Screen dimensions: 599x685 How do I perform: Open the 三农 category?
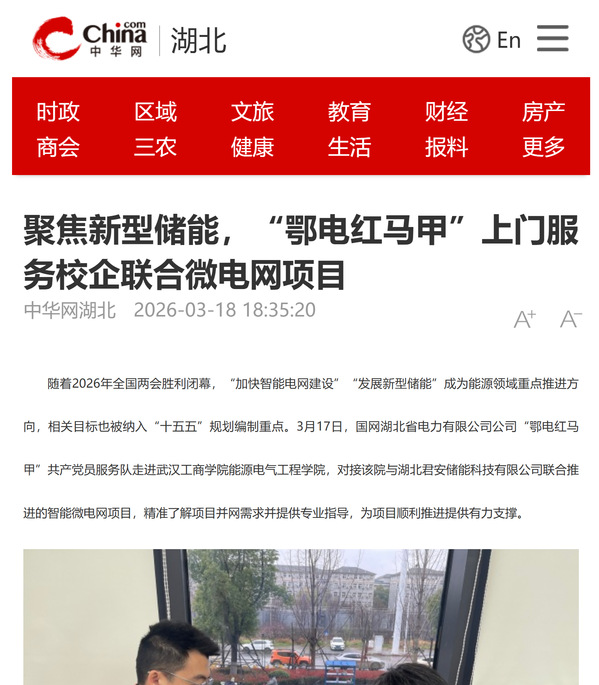coord(155,147)
